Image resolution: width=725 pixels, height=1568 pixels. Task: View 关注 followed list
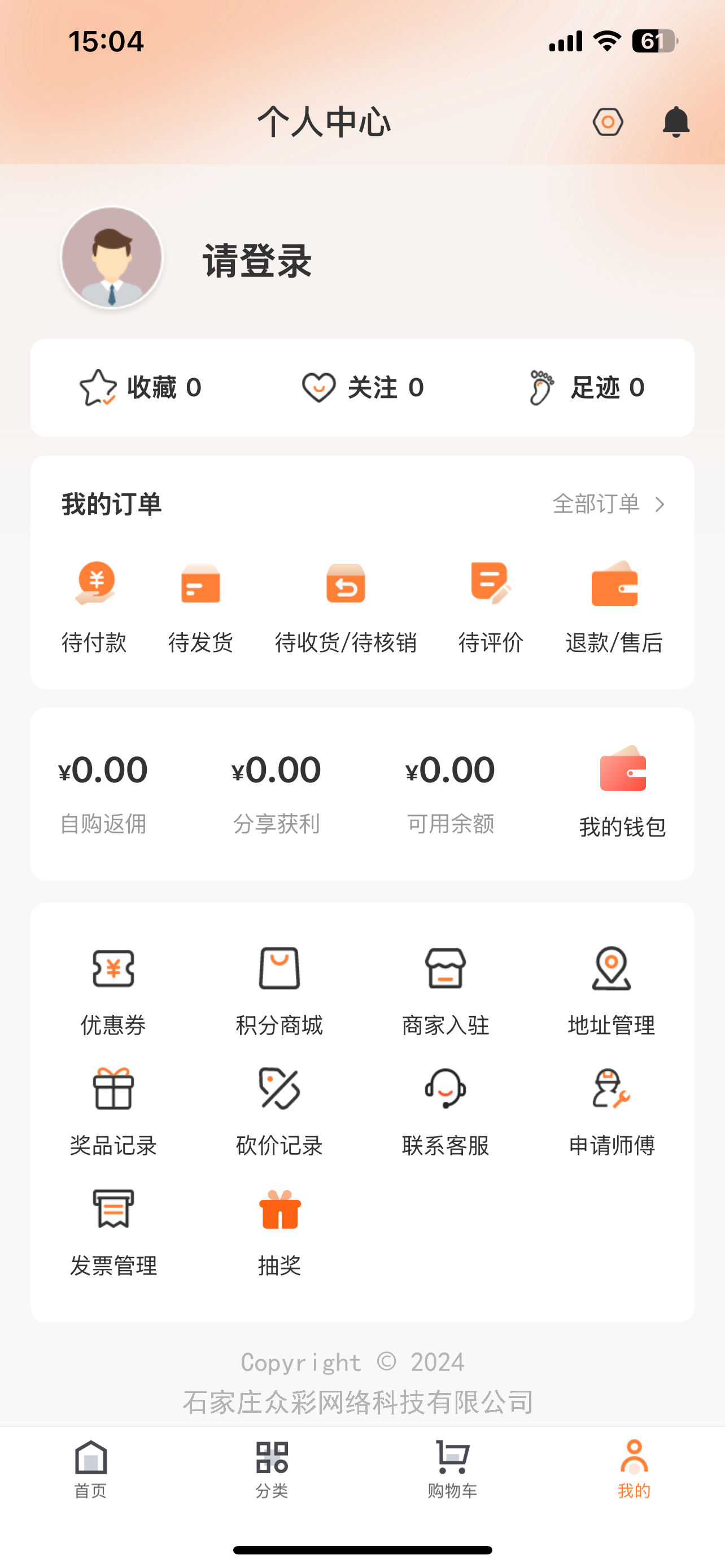[363, 388]
